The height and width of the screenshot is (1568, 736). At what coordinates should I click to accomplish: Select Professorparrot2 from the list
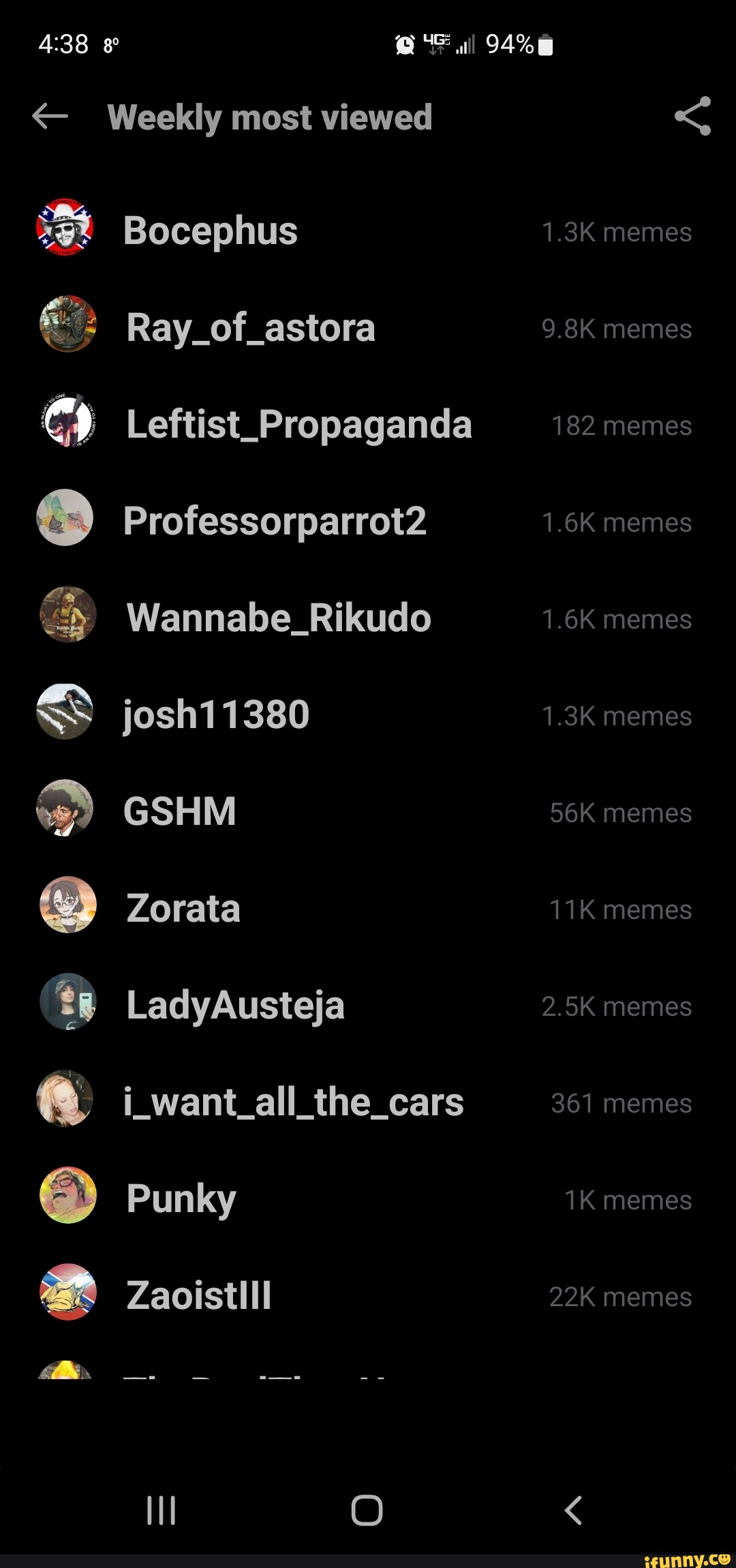[275, 522]
